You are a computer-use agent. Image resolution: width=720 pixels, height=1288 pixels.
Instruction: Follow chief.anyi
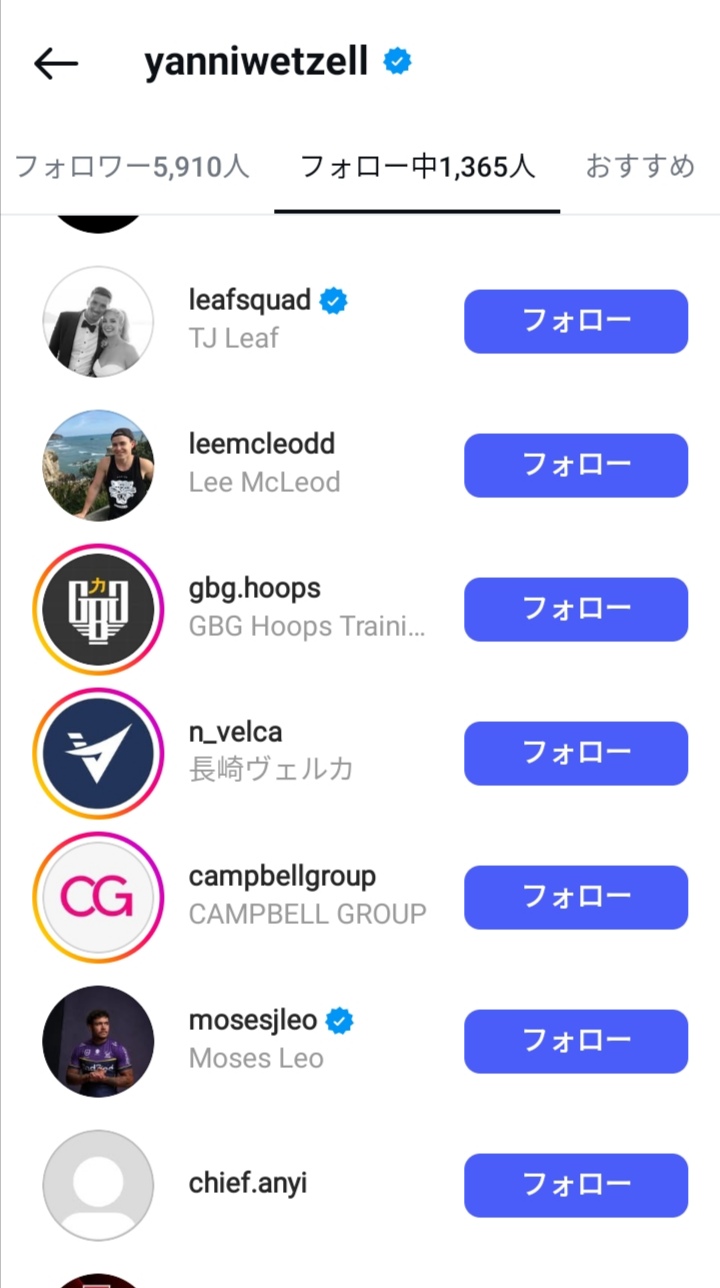point(576,1185)
